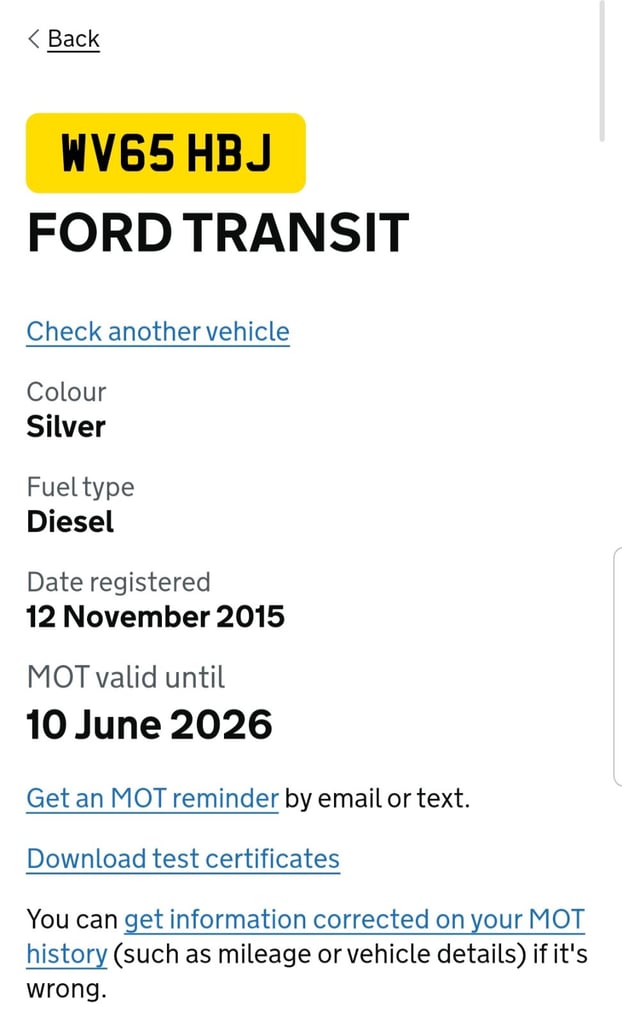Tap Download test certificates link
Screen dimensions: 622x1024
tap(183, 858)
